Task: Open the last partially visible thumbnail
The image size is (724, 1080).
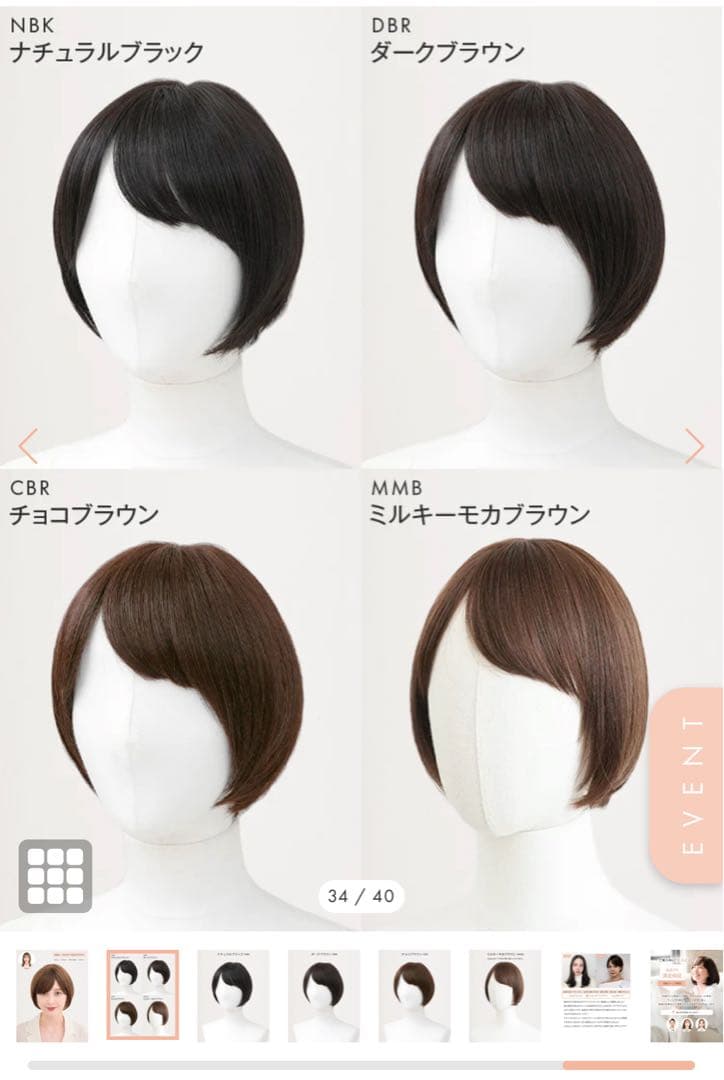Action: click(x=686, y=996)
